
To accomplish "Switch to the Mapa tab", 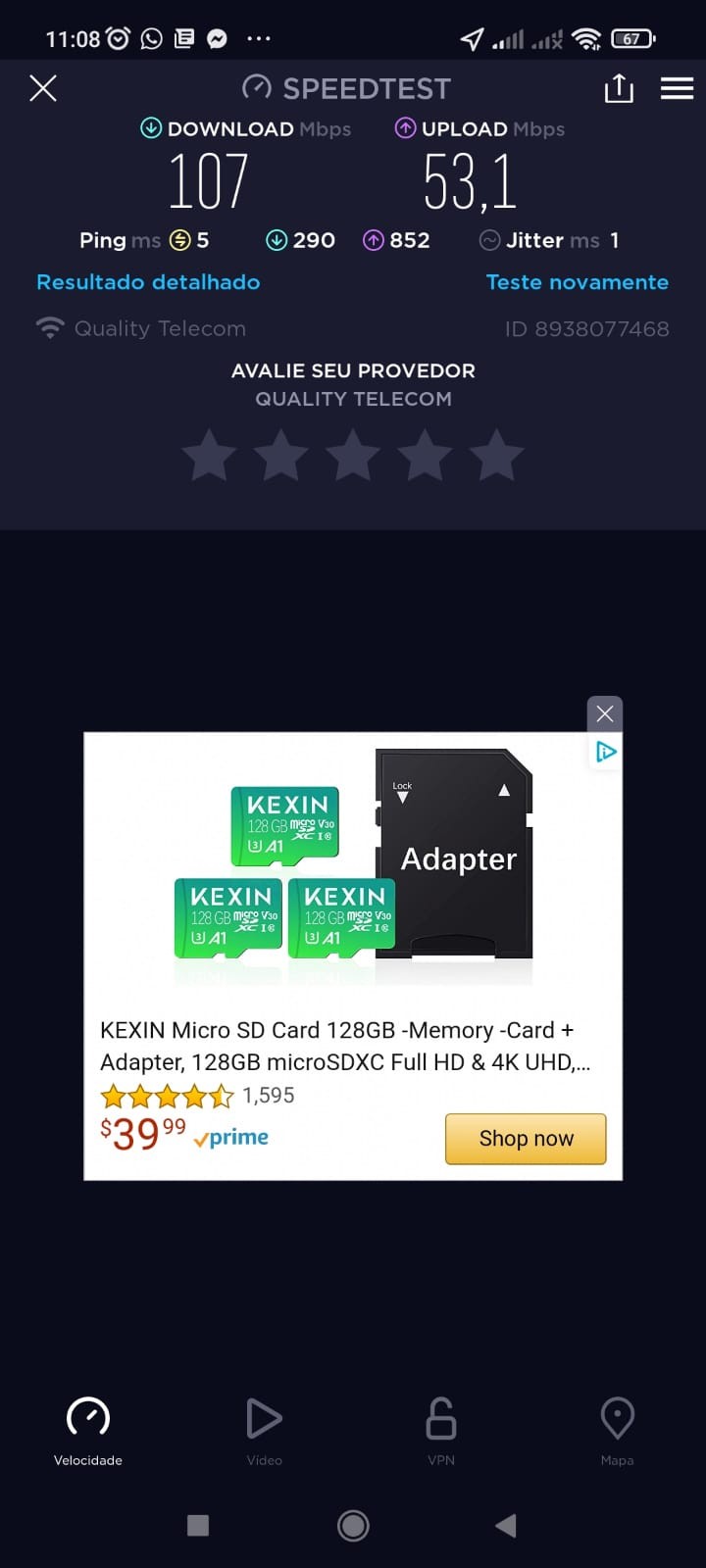I will pyautogui.click(x=617, y=1431).
